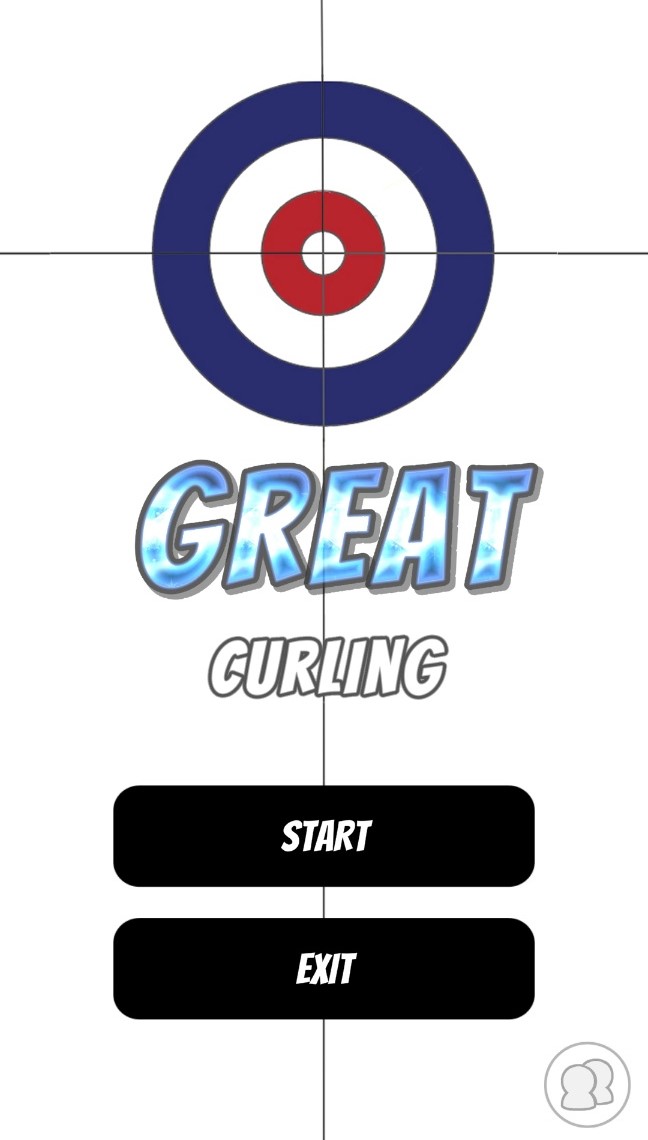
Task: Start the curling game
Action: point(324,836)
